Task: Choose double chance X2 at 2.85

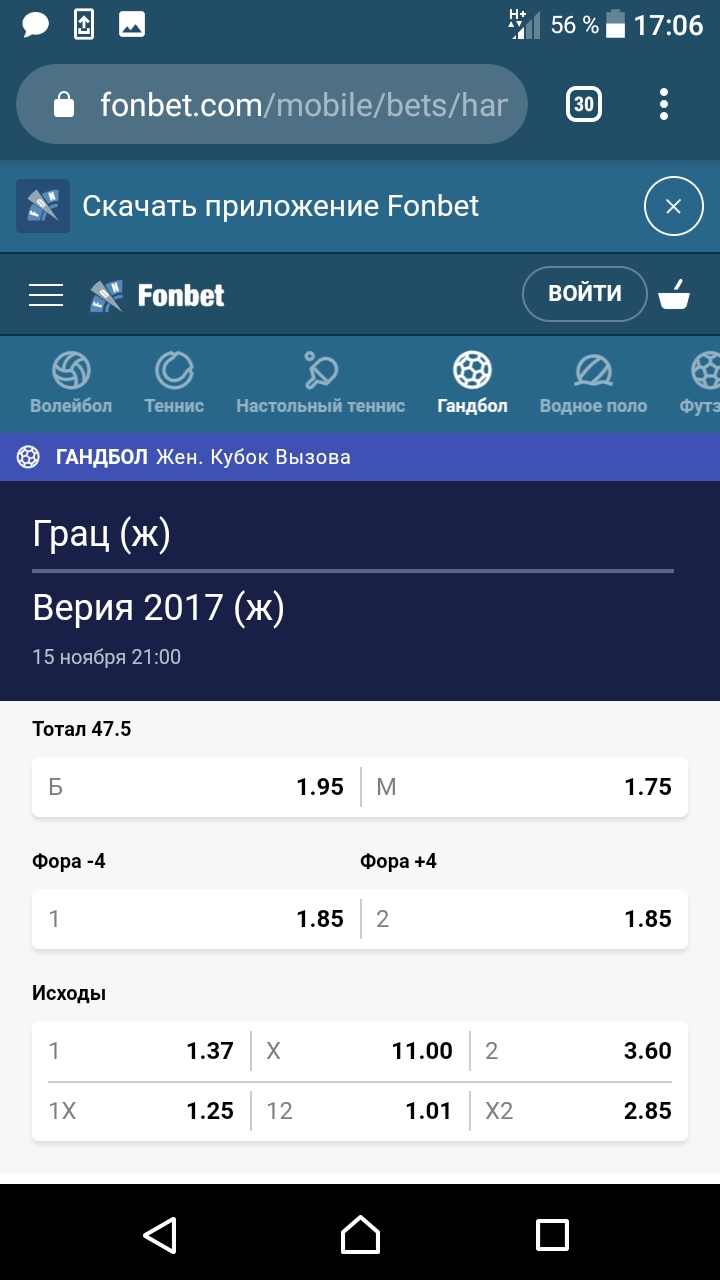Action: [x=578, y=1110]
